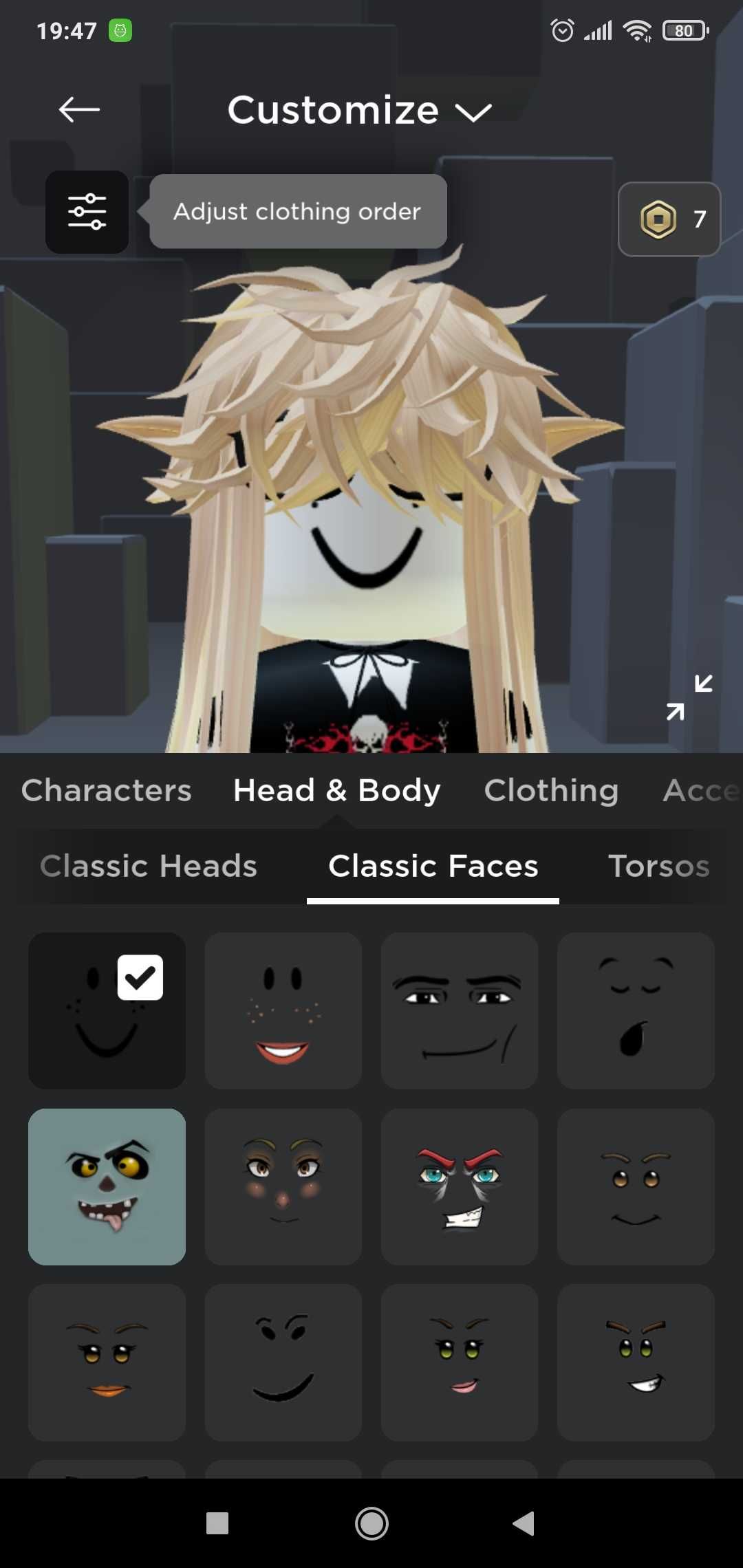Collapse the avatar preview view

coord(689,697)
